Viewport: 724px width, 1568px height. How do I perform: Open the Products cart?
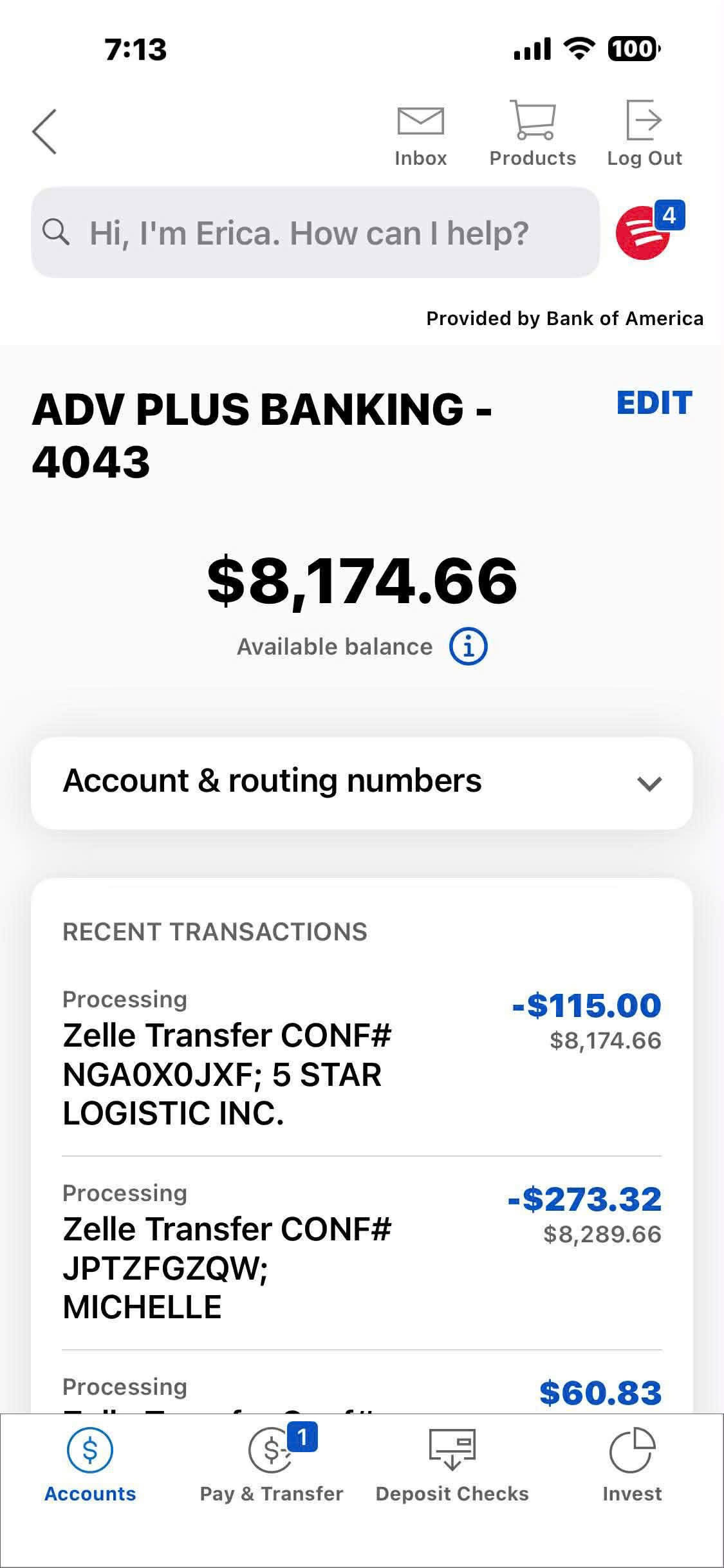click(x=532, y=133)
